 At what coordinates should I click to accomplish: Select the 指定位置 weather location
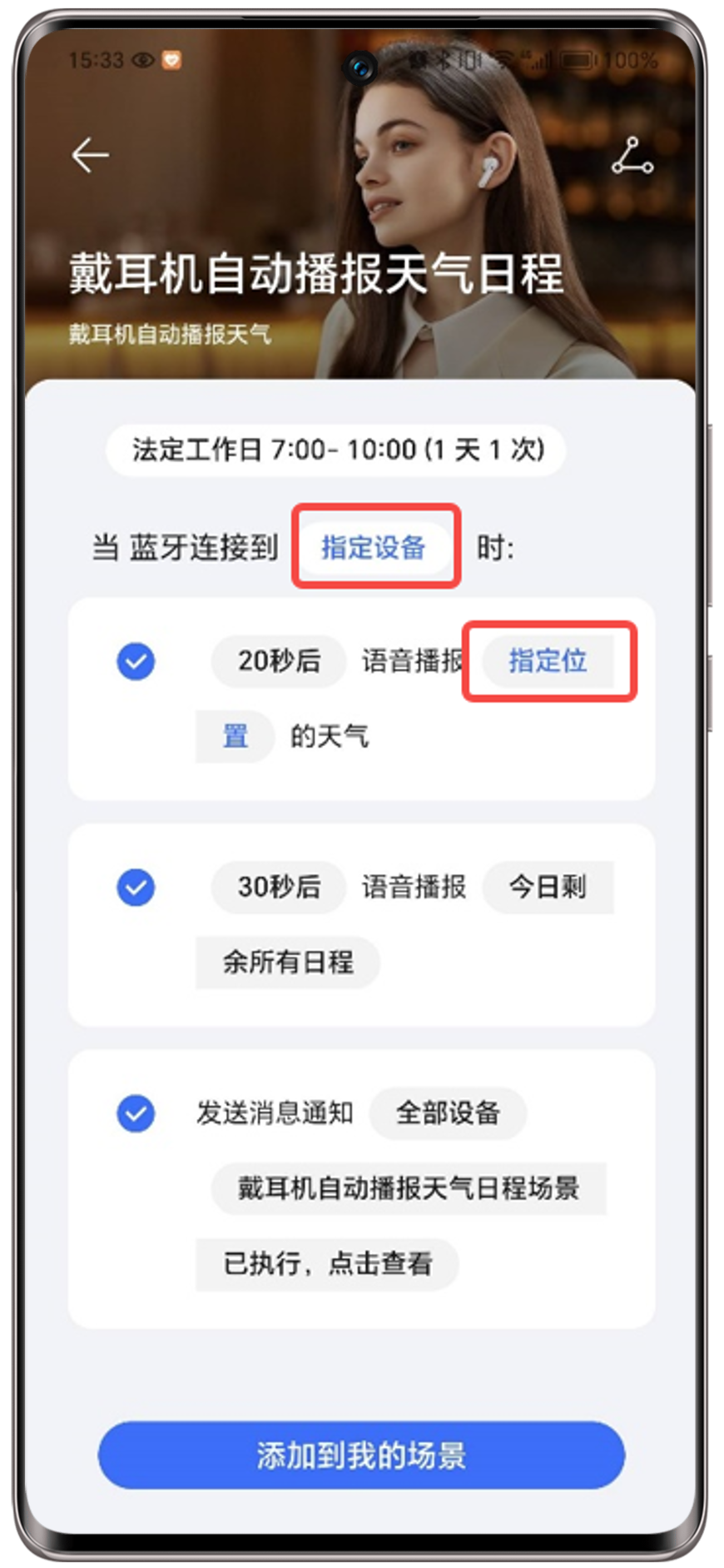click(548, 661)
